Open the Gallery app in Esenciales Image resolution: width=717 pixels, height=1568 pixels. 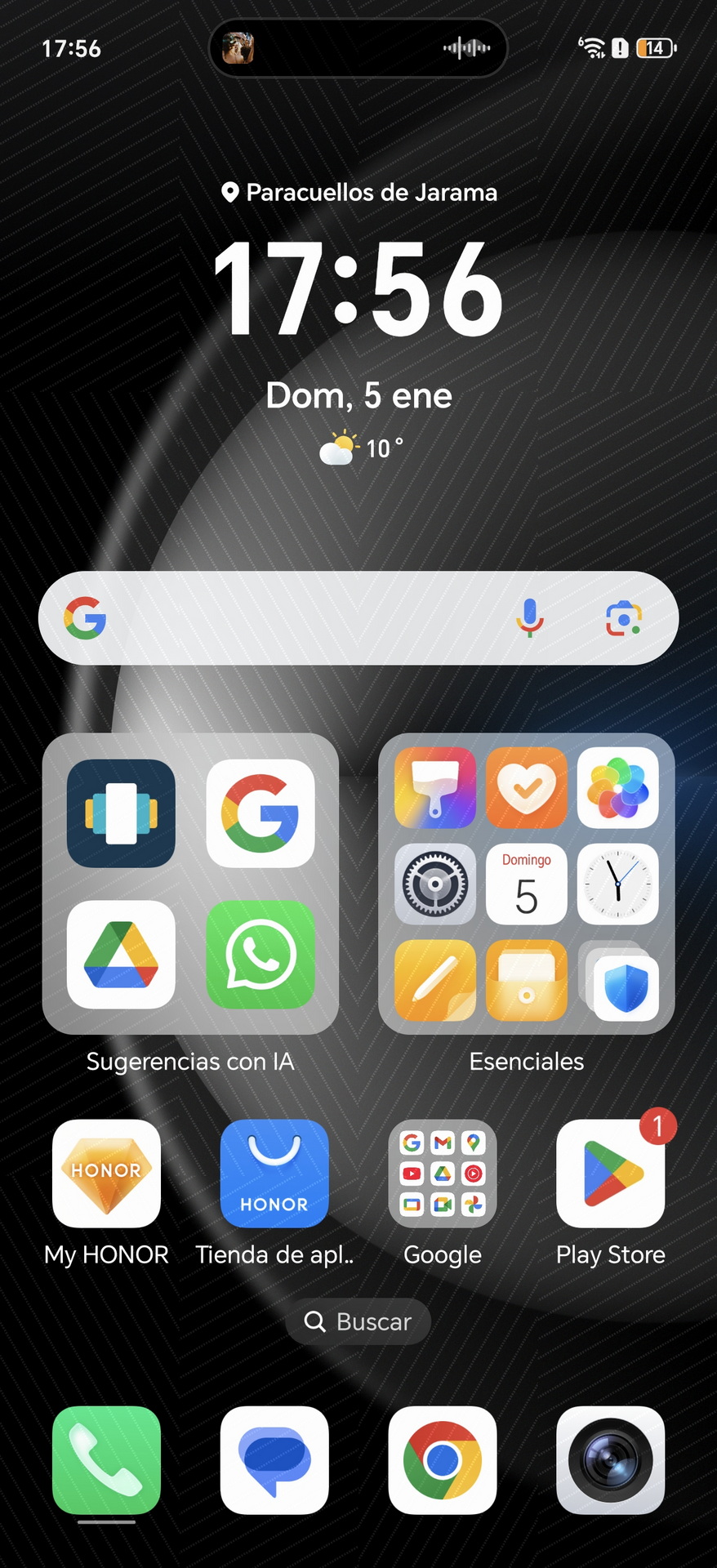(x=618, y=788)
